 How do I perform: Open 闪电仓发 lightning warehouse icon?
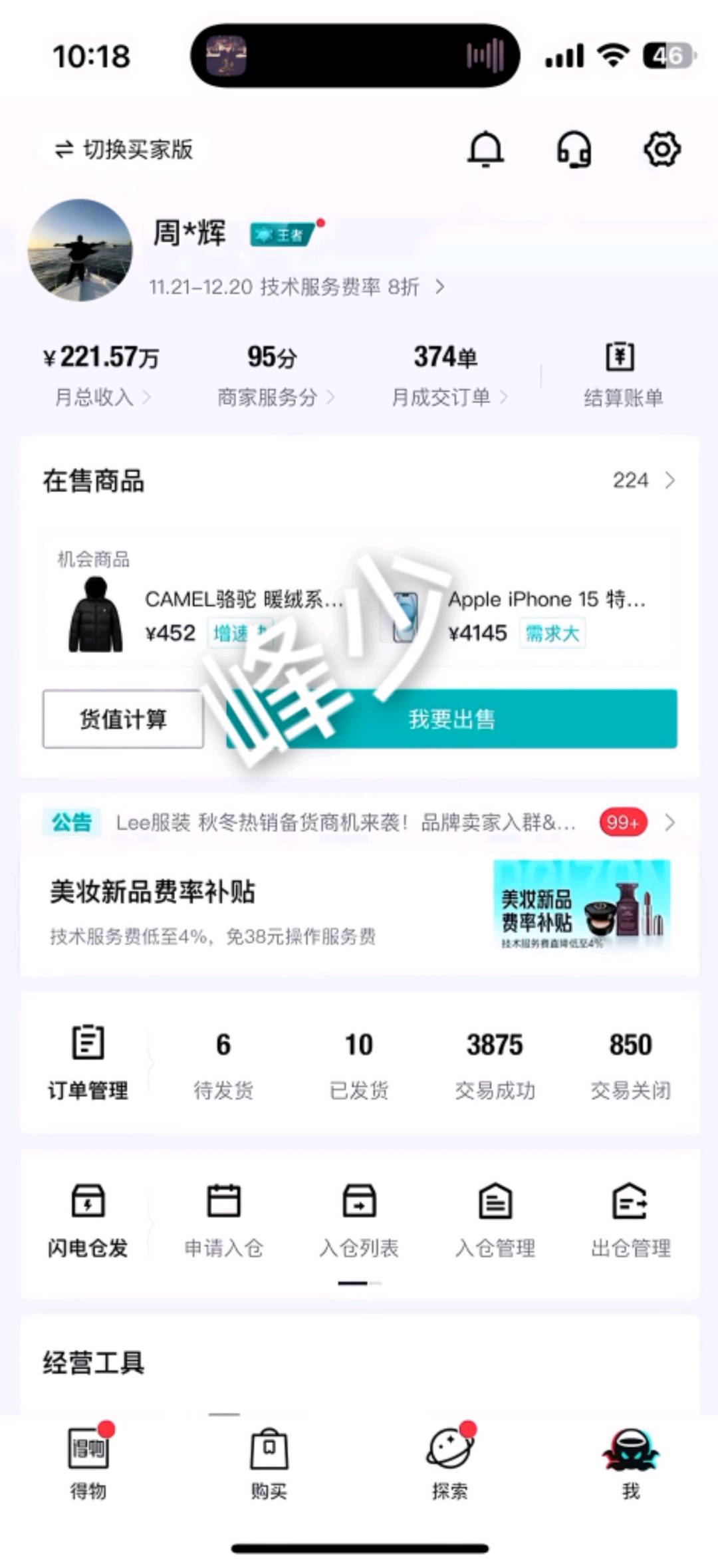point(90,1202)
